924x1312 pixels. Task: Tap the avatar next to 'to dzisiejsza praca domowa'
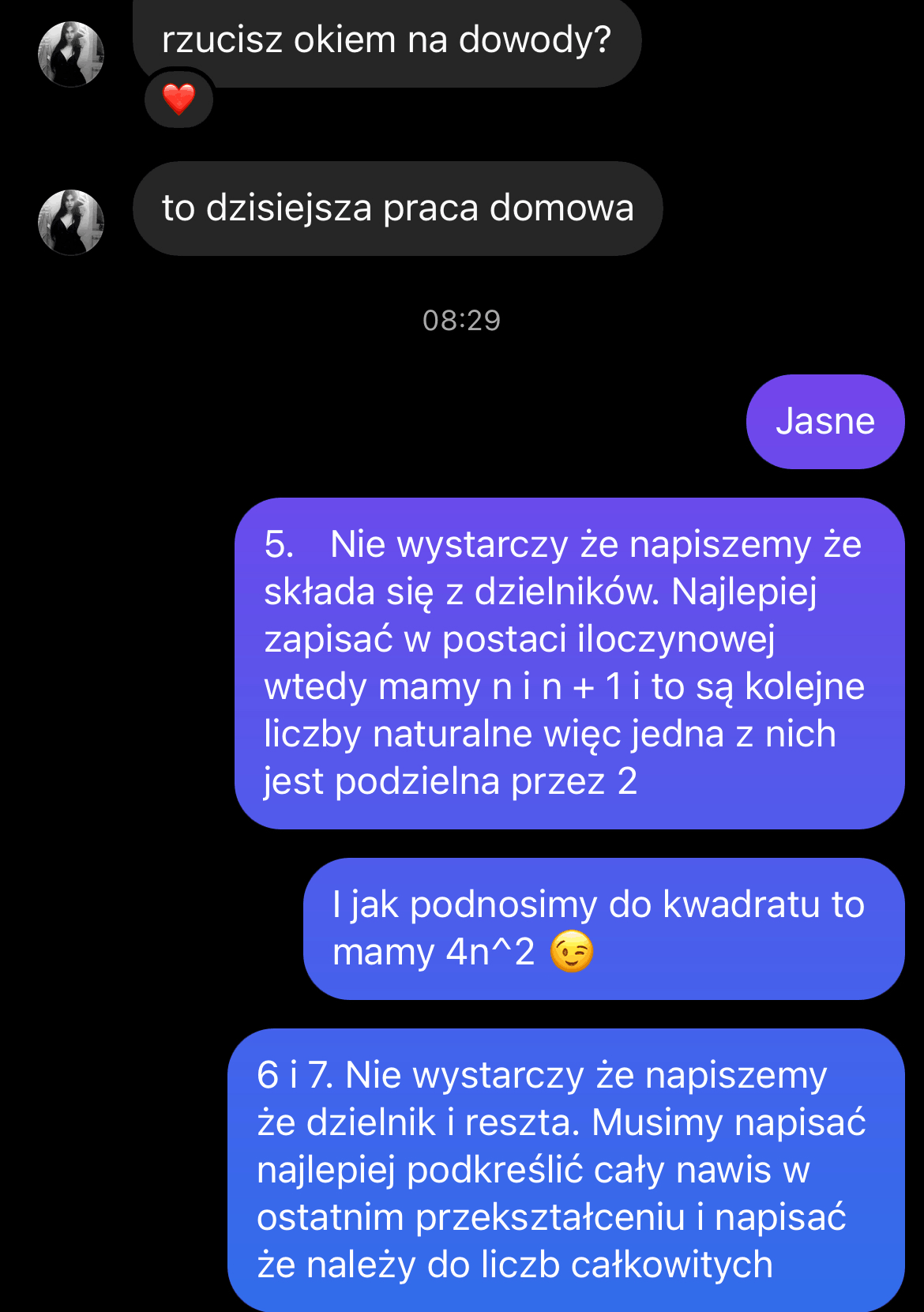click(70, 221)
